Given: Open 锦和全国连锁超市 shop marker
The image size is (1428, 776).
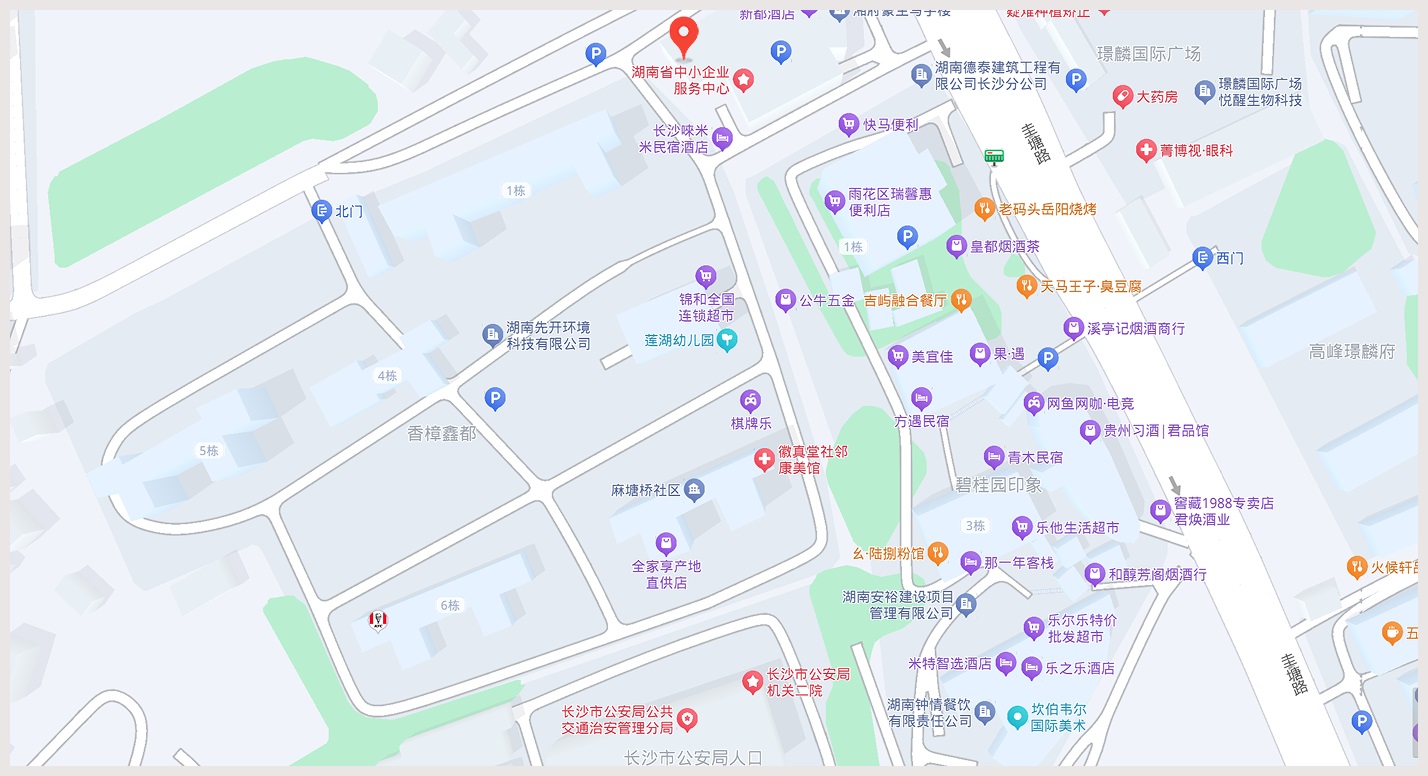Looking at the screenshot, I should [706, 276].
